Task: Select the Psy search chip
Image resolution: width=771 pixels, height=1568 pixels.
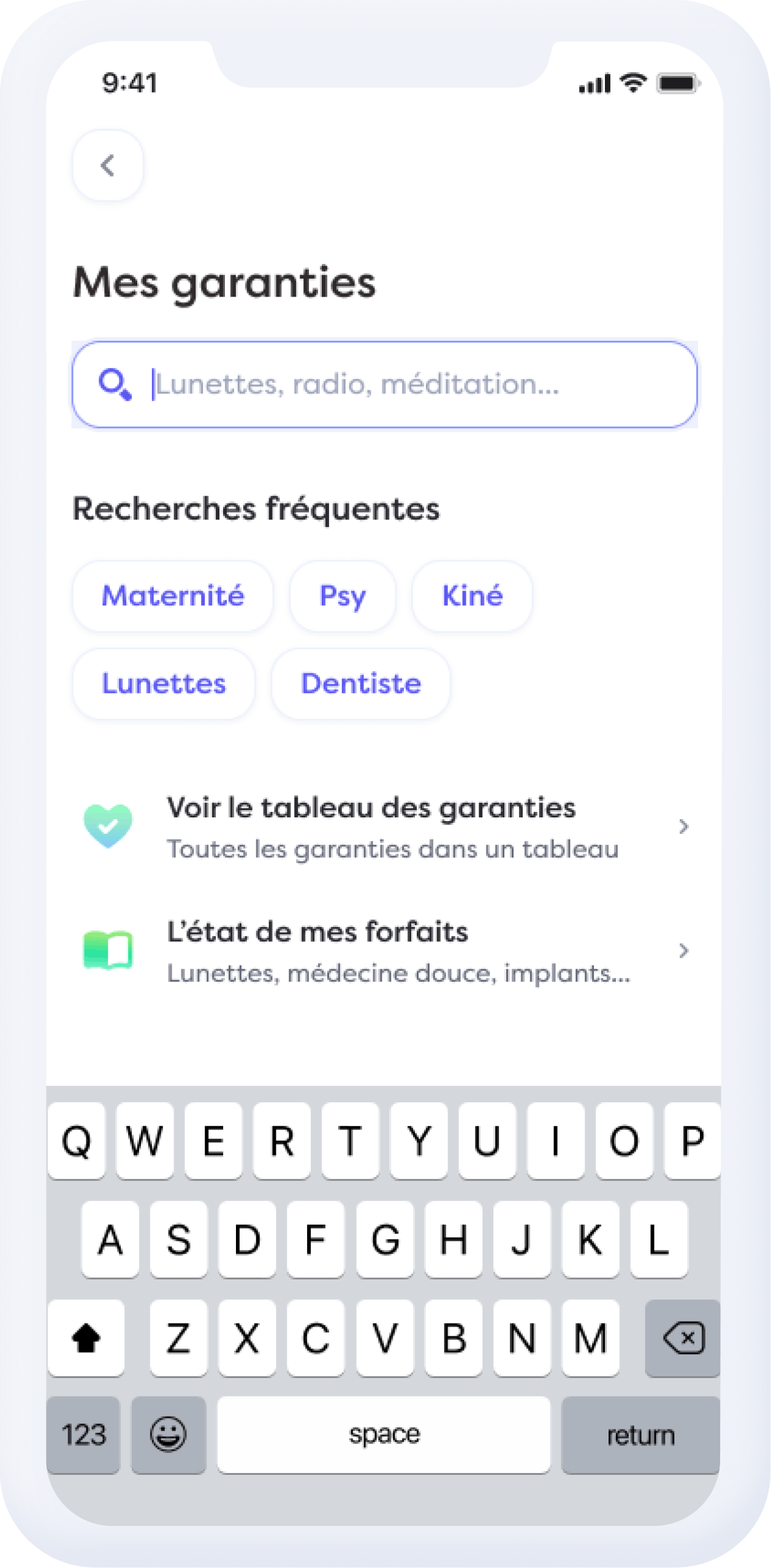Action: pyautogui.click(x=342, y=595)
